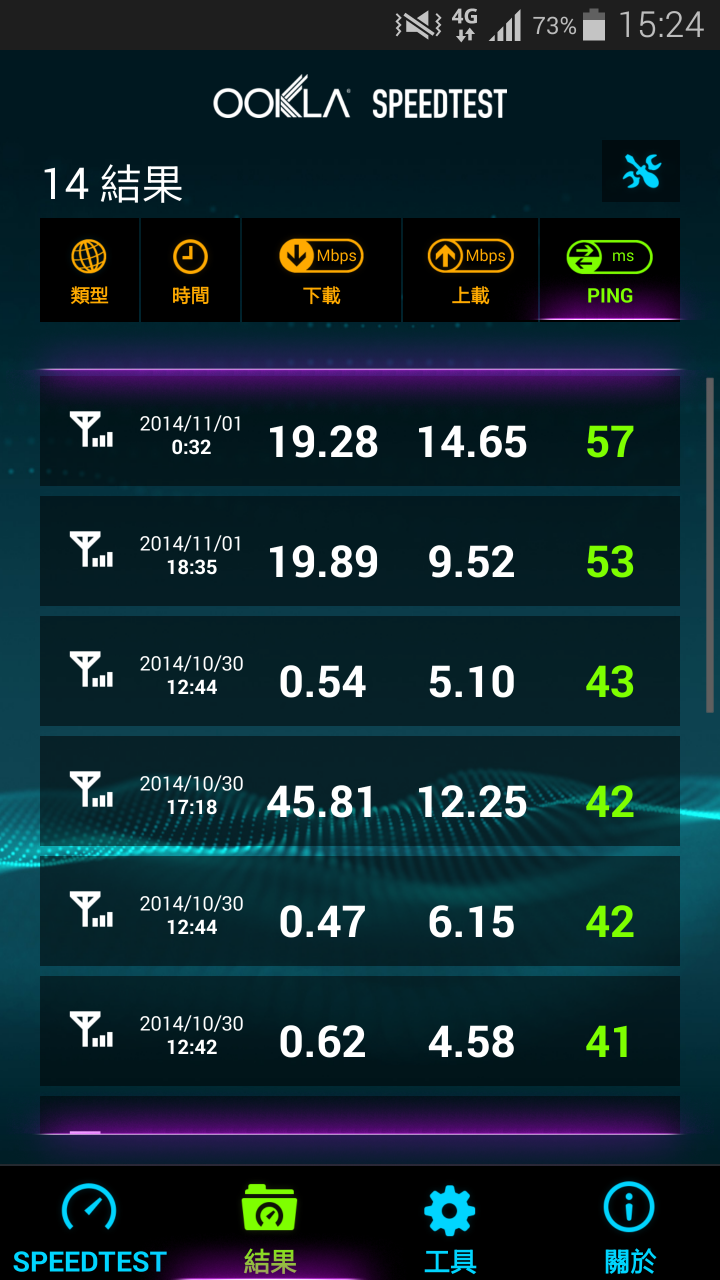Sort results by 時間 column
The image size is (720, 1280).
point(190,270)
